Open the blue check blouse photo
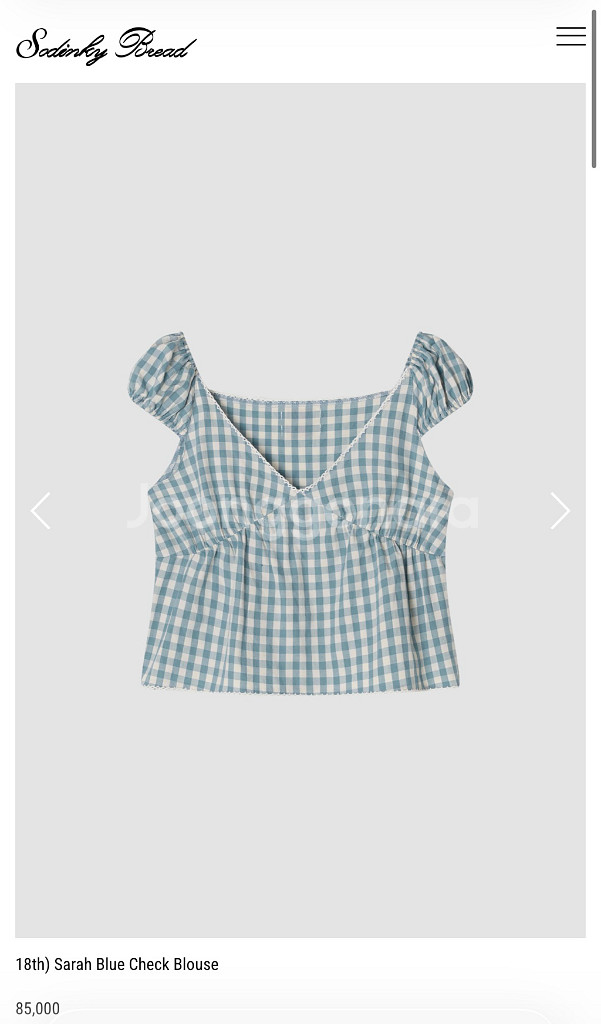Viewport: 601px width, 1024px height. coord(300,510)
